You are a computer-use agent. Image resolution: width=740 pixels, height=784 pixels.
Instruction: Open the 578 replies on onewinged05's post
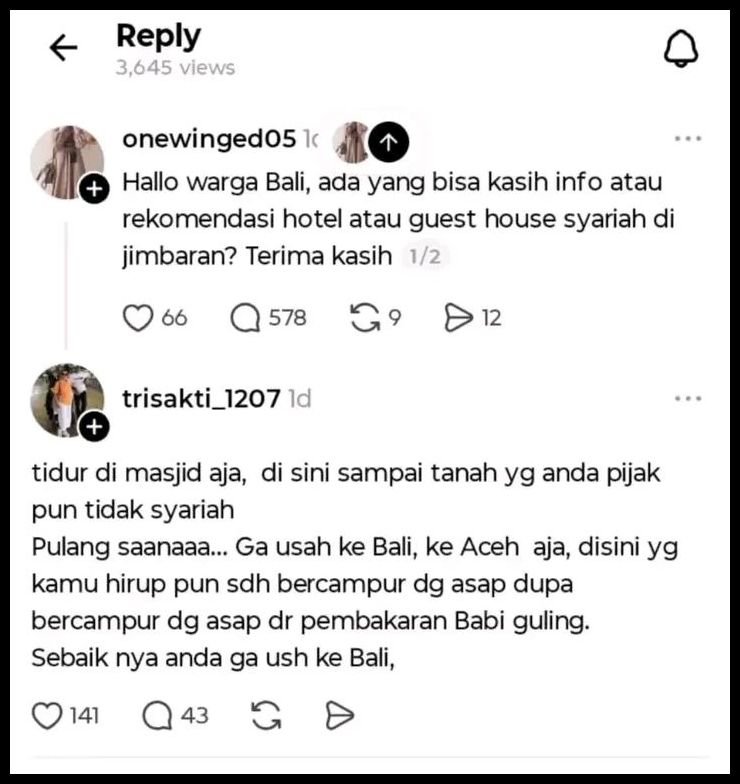pyautogui.click(x=246, y=318)
